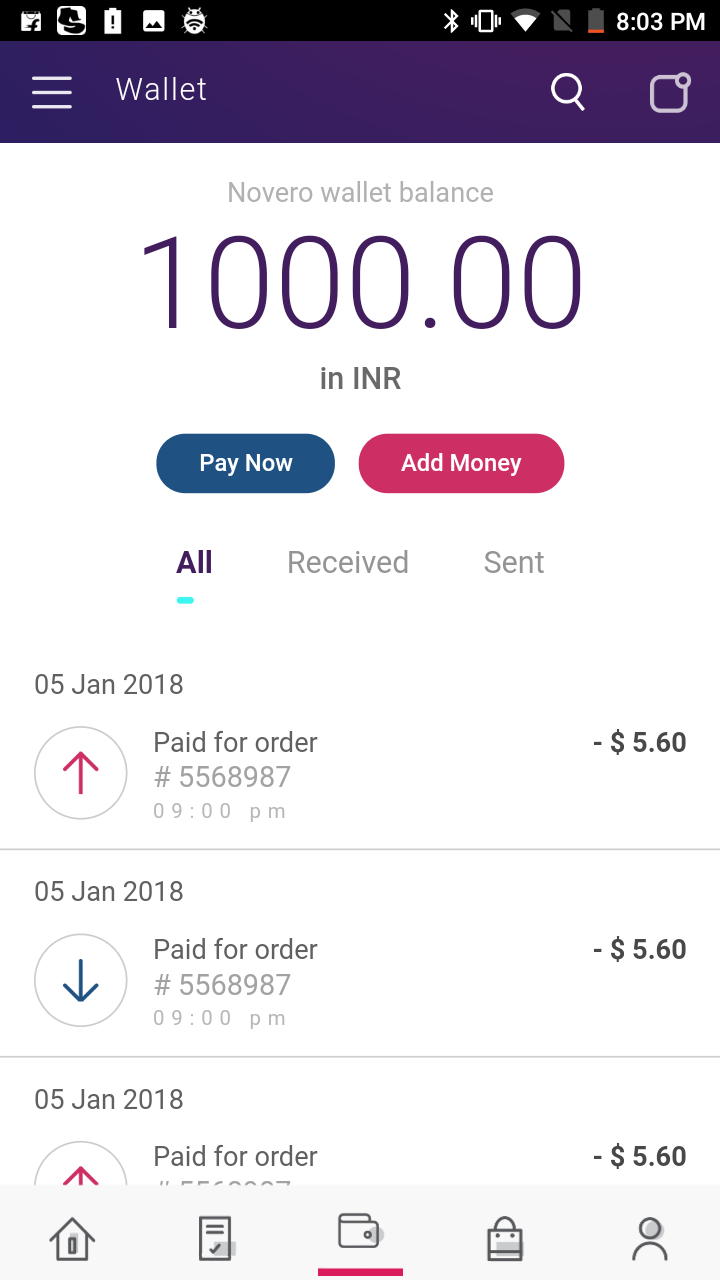Switch to the Sent tab

[514, 563]
